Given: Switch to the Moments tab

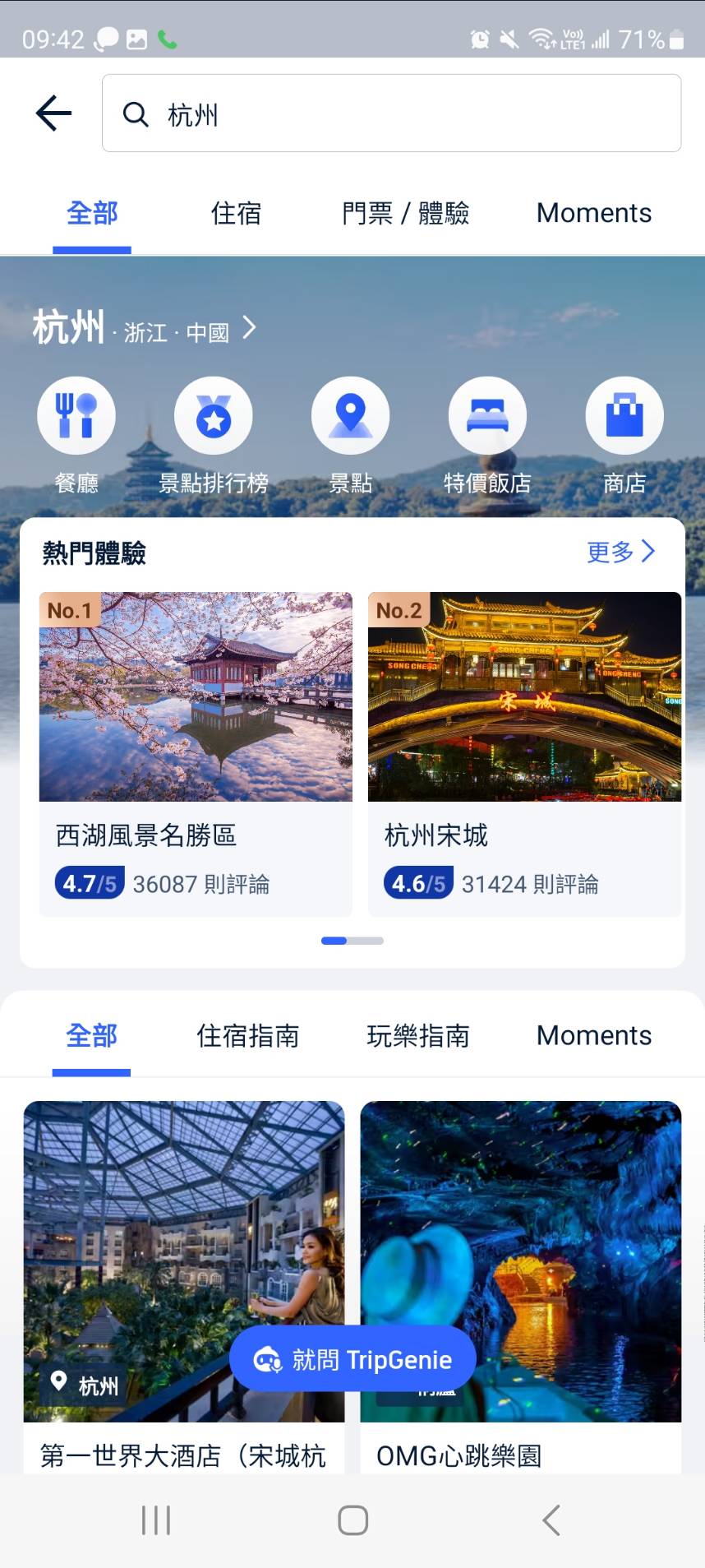Looking at the screenshot, I should click(x=592, y=213).
